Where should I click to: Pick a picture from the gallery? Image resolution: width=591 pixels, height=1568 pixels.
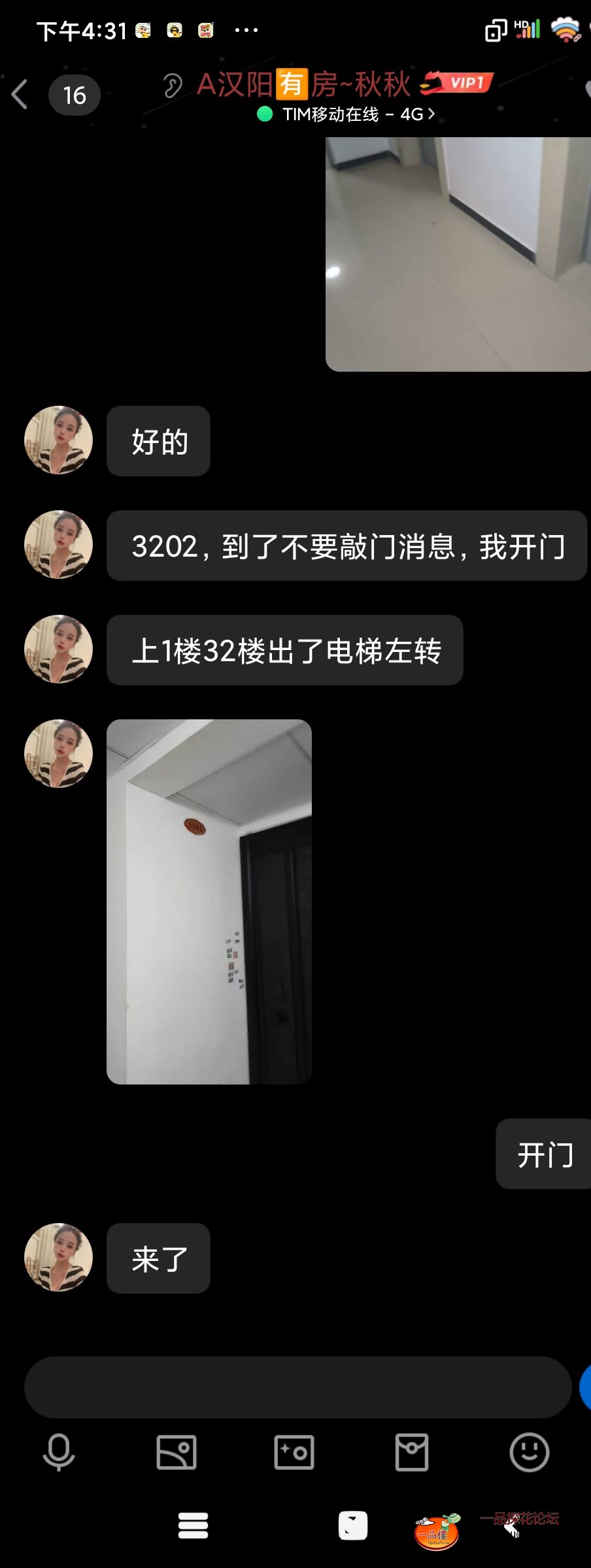177,1452
